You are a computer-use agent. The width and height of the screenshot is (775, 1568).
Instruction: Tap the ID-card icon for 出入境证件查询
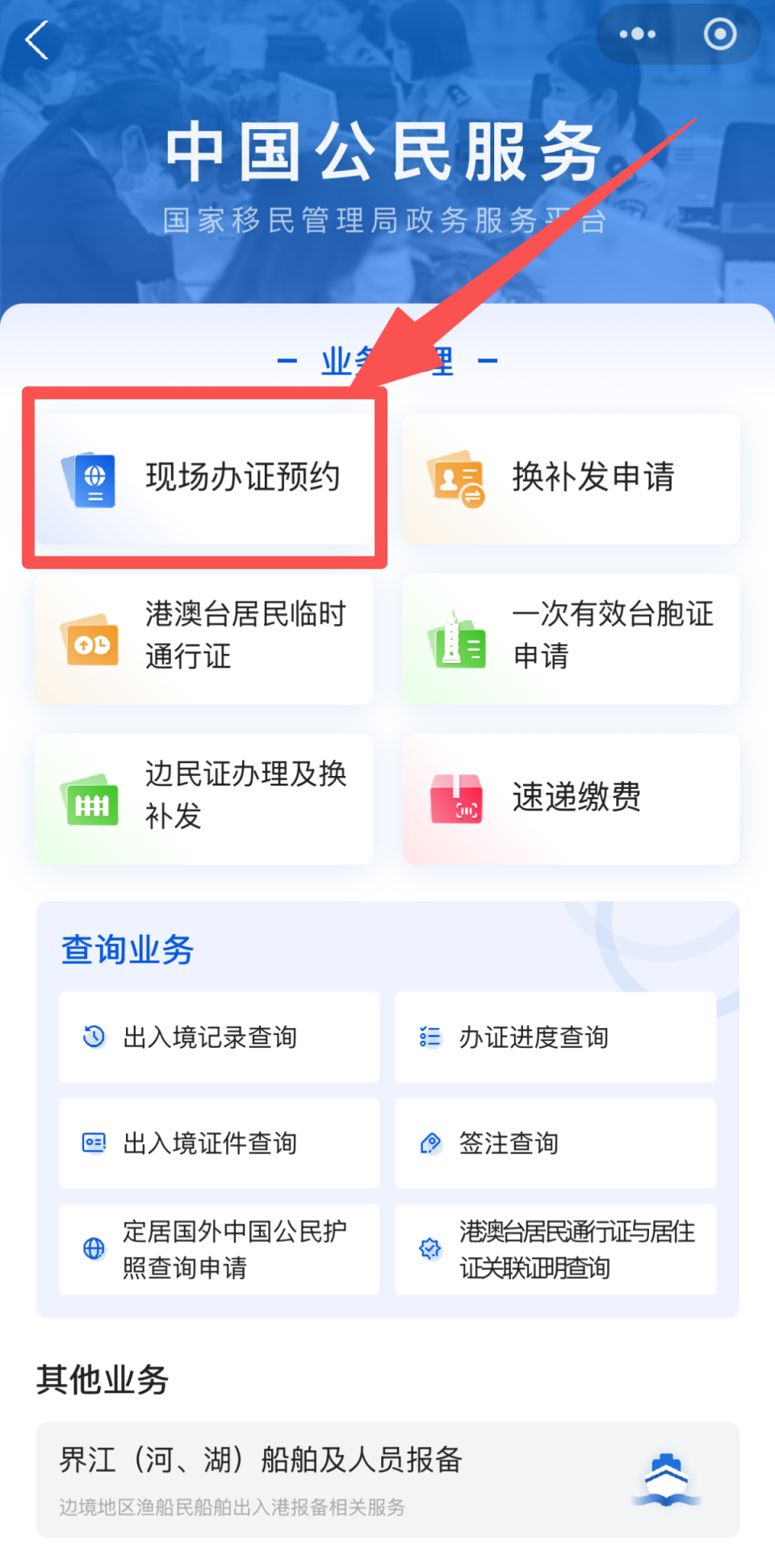point(94,1143)
